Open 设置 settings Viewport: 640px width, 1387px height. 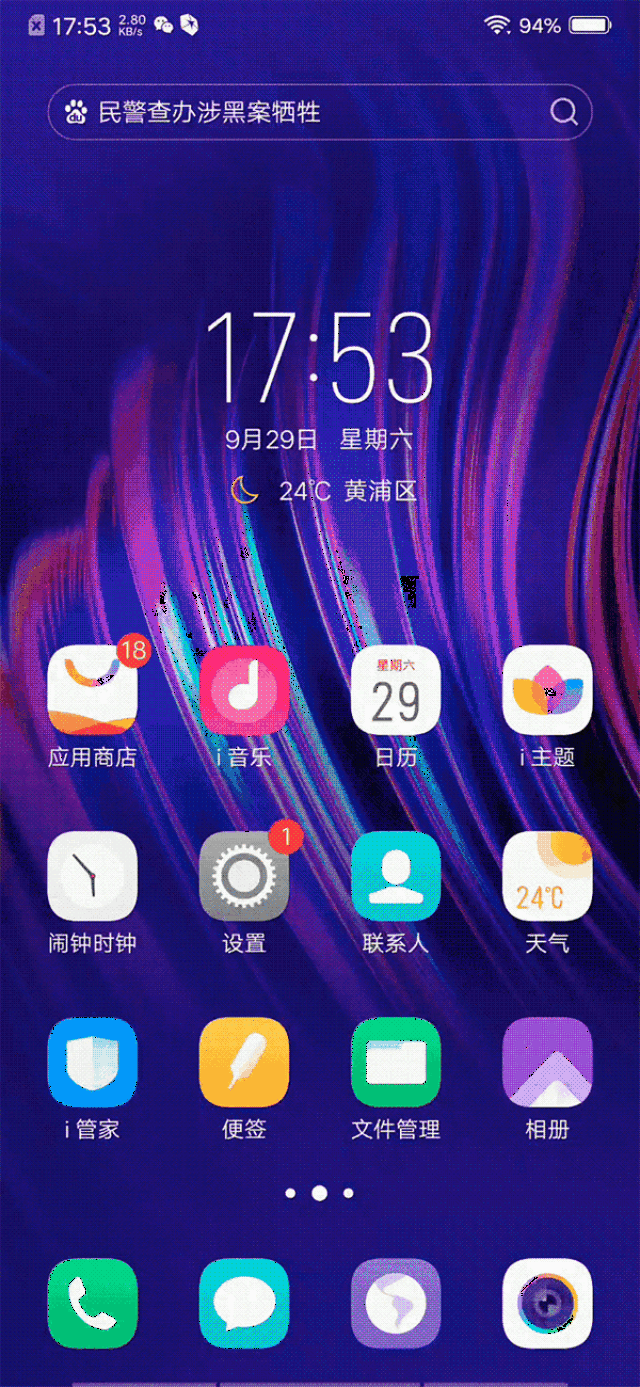[x=244, y=876]
